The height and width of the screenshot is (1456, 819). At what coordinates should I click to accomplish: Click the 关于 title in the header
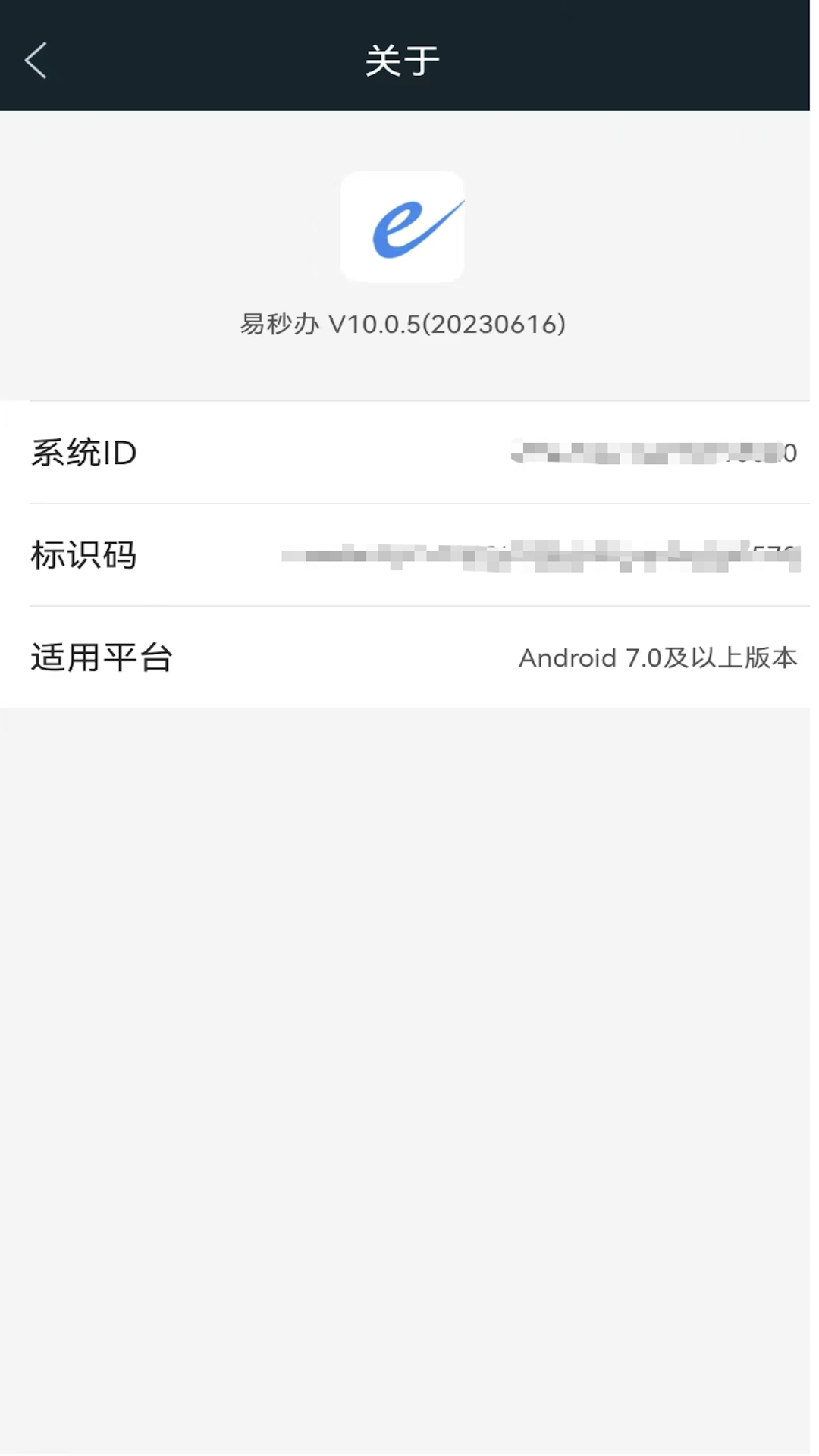point(402,60)
